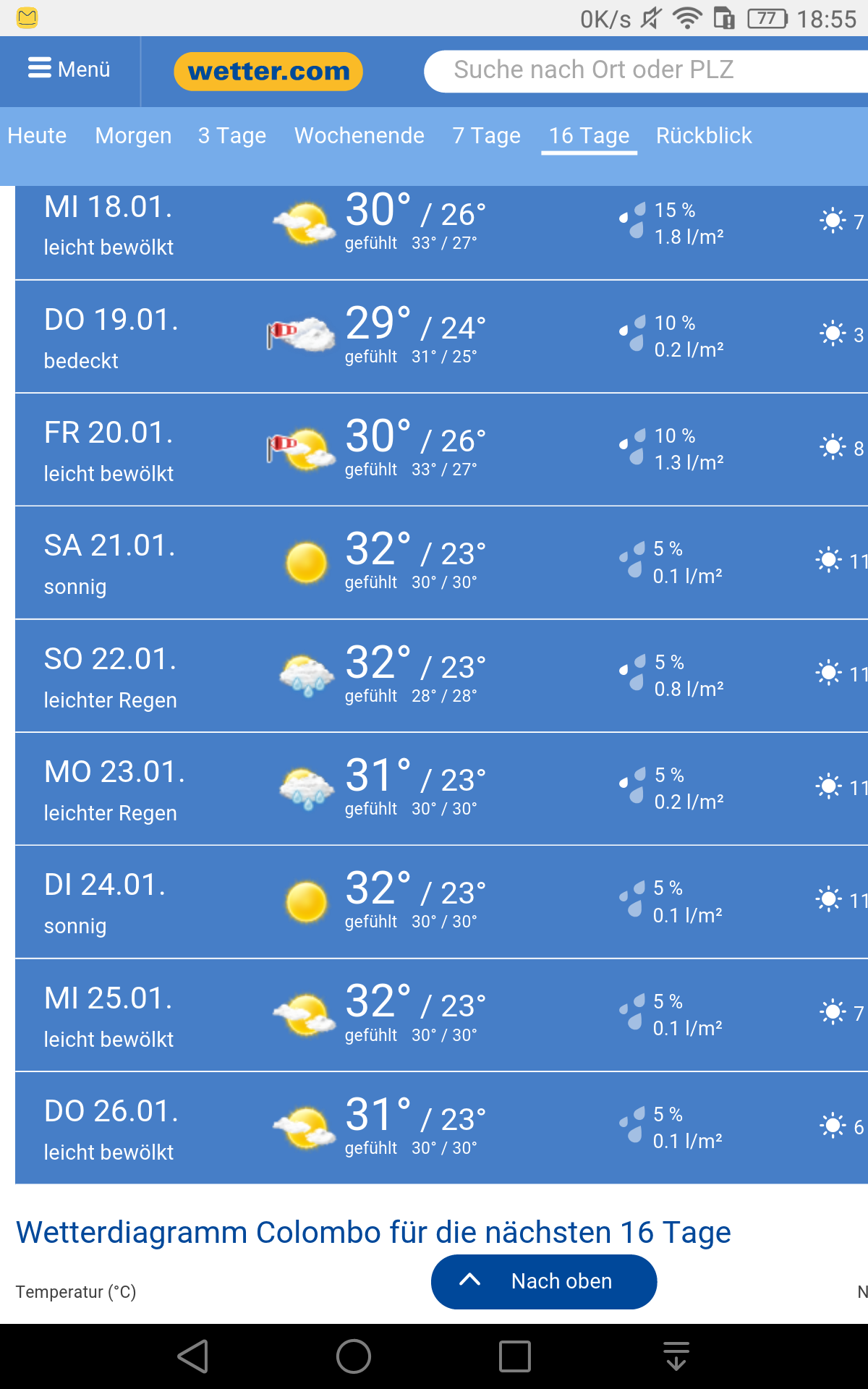The width and height of the screenshot is (868, 1389).
Task: Jump back up with Nach oben
Action: pos(544,1281)
